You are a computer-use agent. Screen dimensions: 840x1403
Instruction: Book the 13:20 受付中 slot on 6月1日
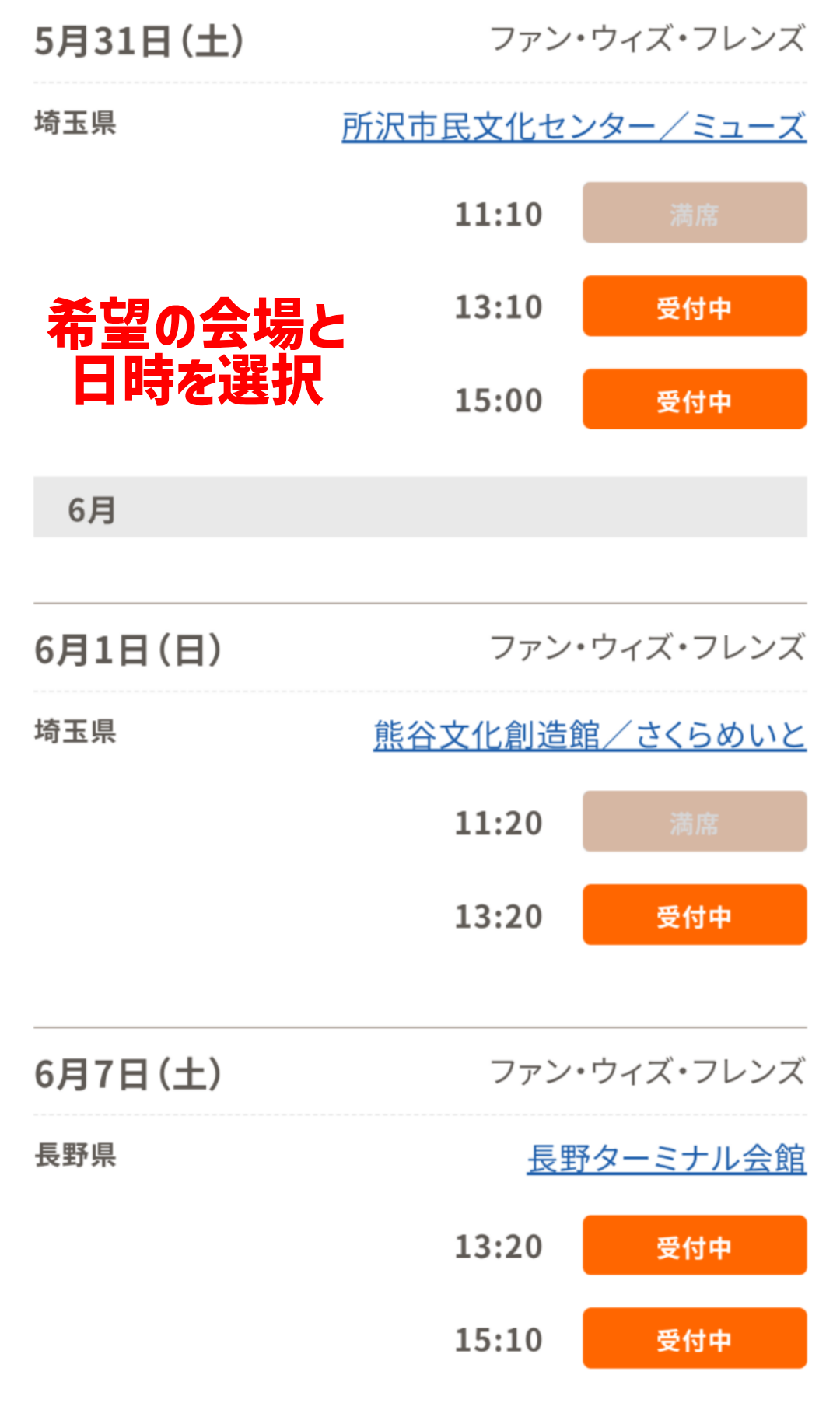(695, 915)
